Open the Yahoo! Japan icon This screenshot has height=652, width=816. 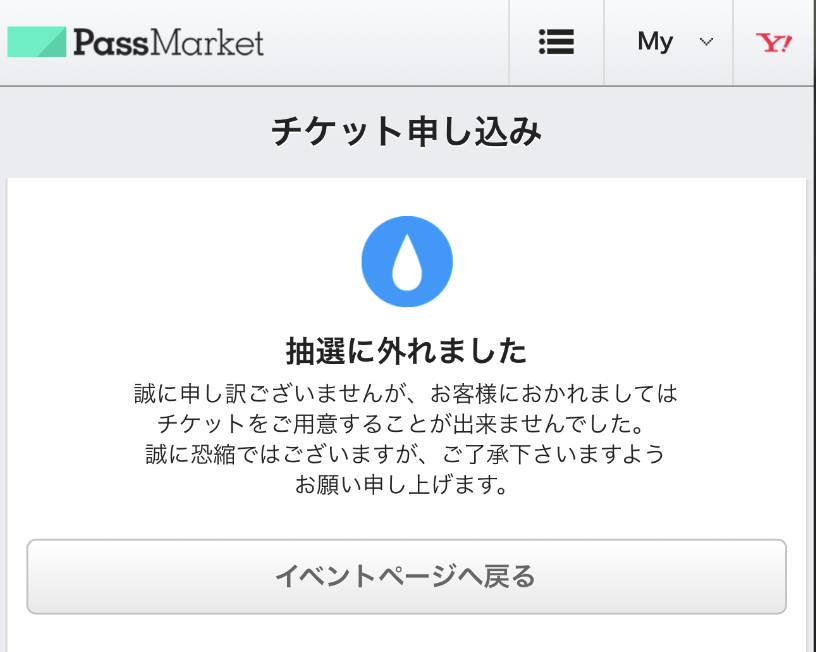click(x=774, y=42)
